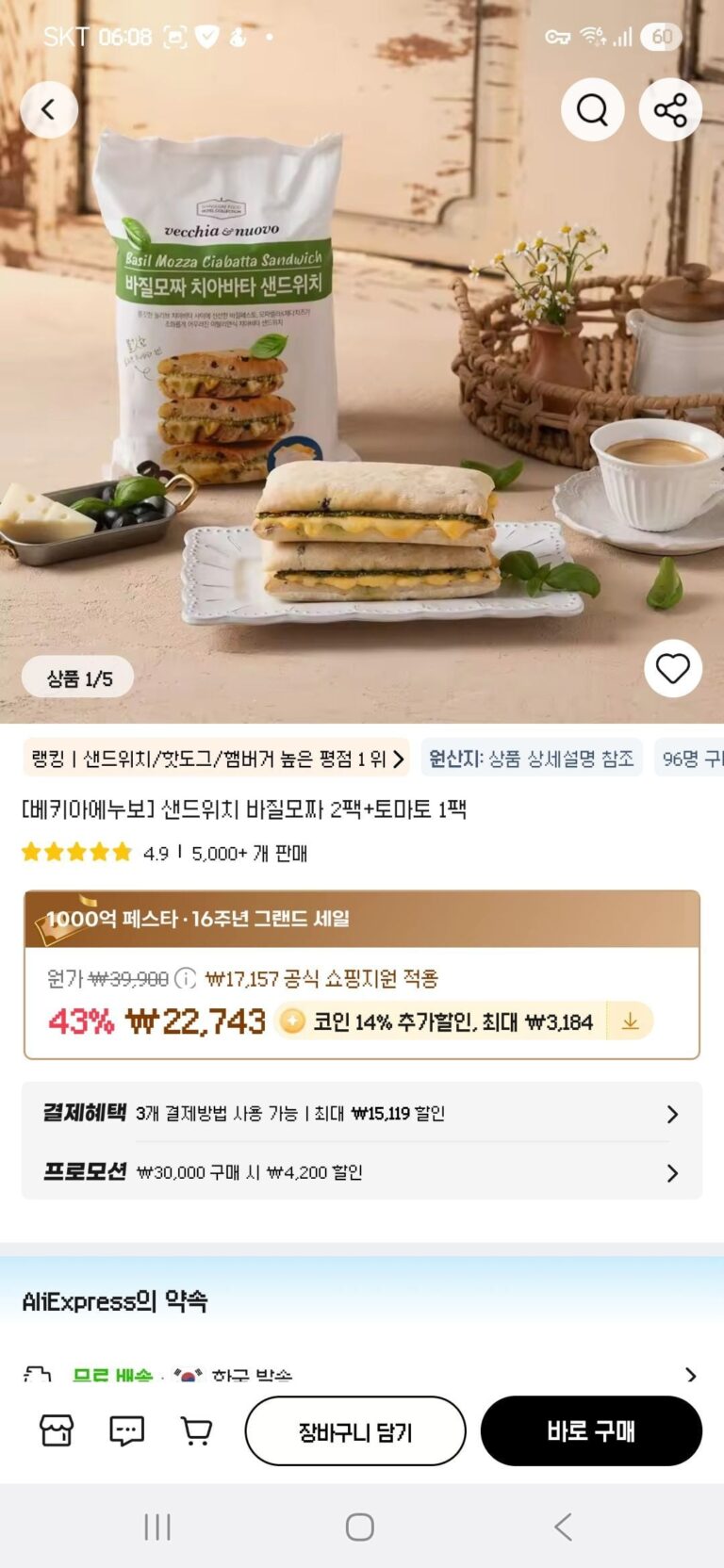Tap 장바구니 담기 to add to cart
Image resolution: width=724 pixels, height=1568 pixels.
tap(355, 1431)
